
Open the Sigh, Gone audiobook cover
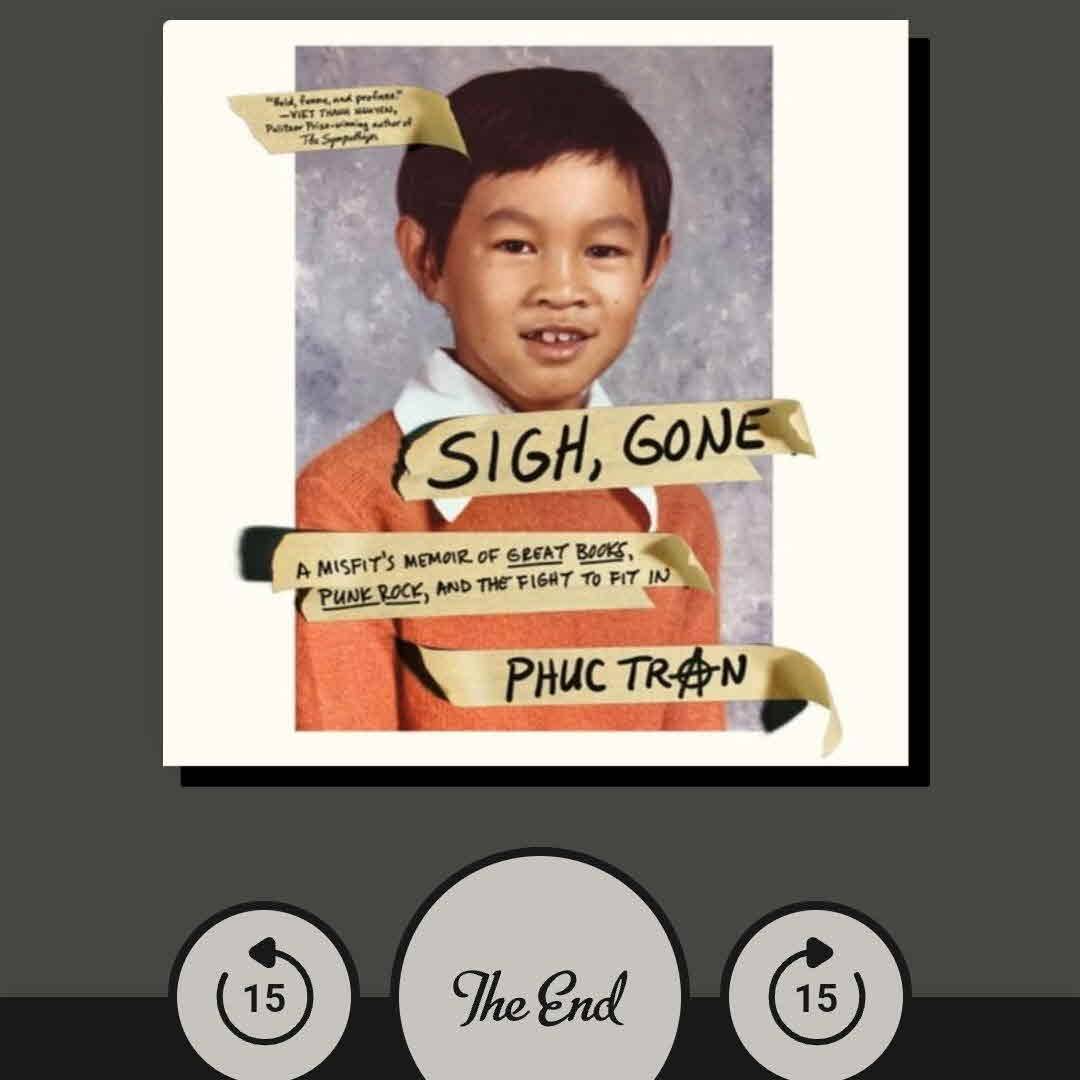pos(535,392)
